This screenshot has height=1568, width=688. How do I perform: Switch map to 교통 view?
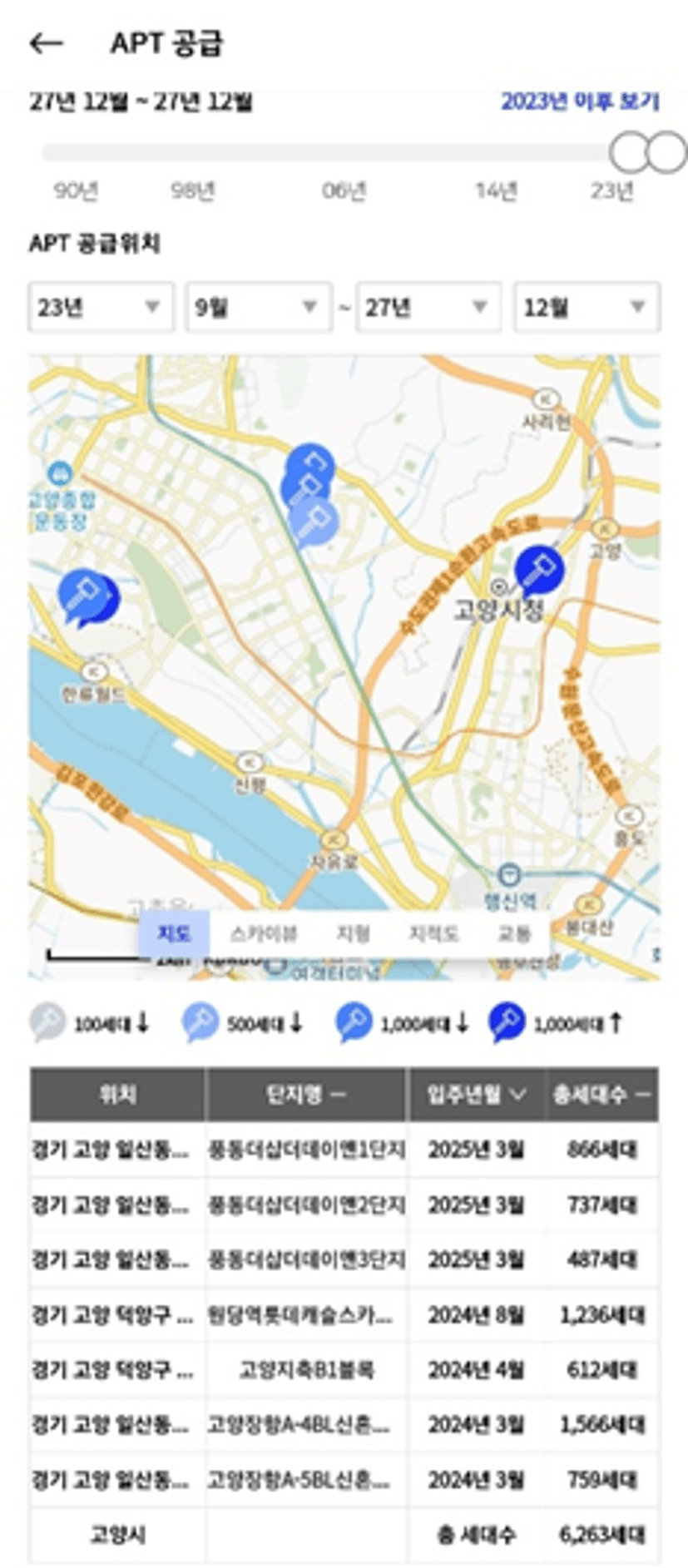(x=513, y=933)
